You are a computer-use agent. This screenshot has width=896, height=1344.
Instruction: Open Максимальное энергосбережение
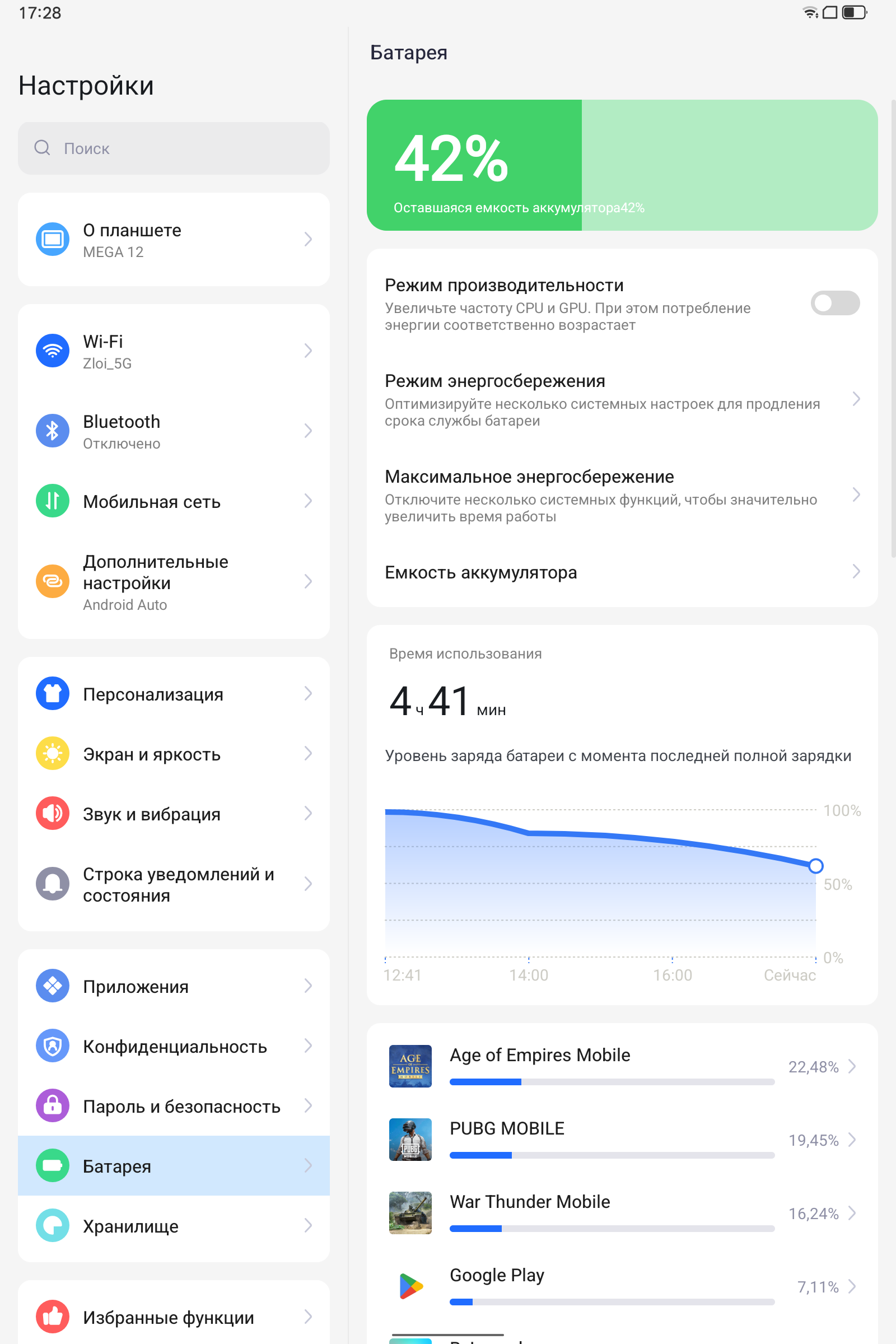(622, 496)
